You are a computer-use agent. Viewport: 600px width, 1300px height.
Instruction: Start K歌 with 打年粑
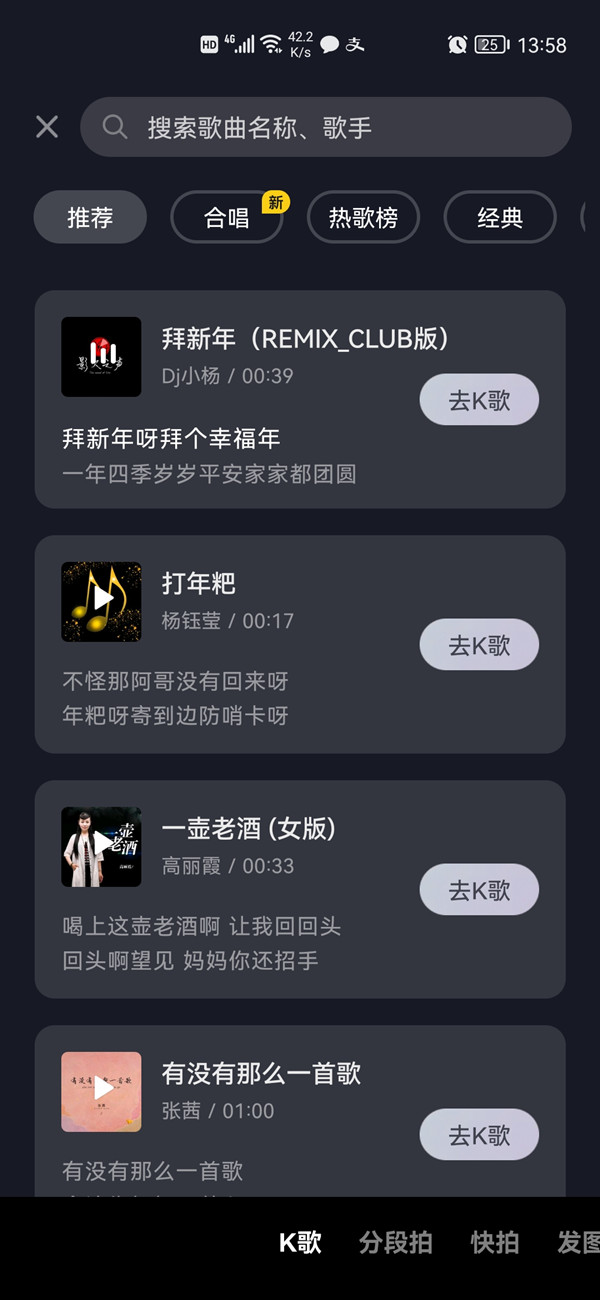coord(479,645)
